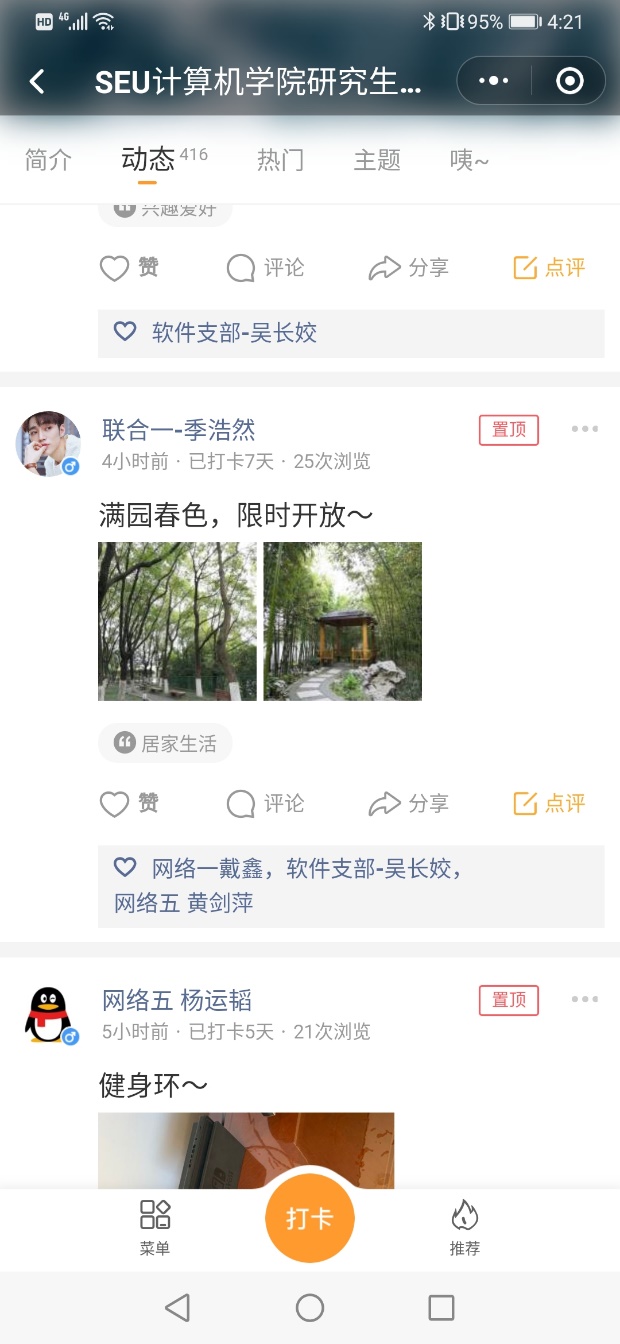This screenshot has width=620, height=1344.
Task: Open the mini program three-dots menu
Action: 494,81
